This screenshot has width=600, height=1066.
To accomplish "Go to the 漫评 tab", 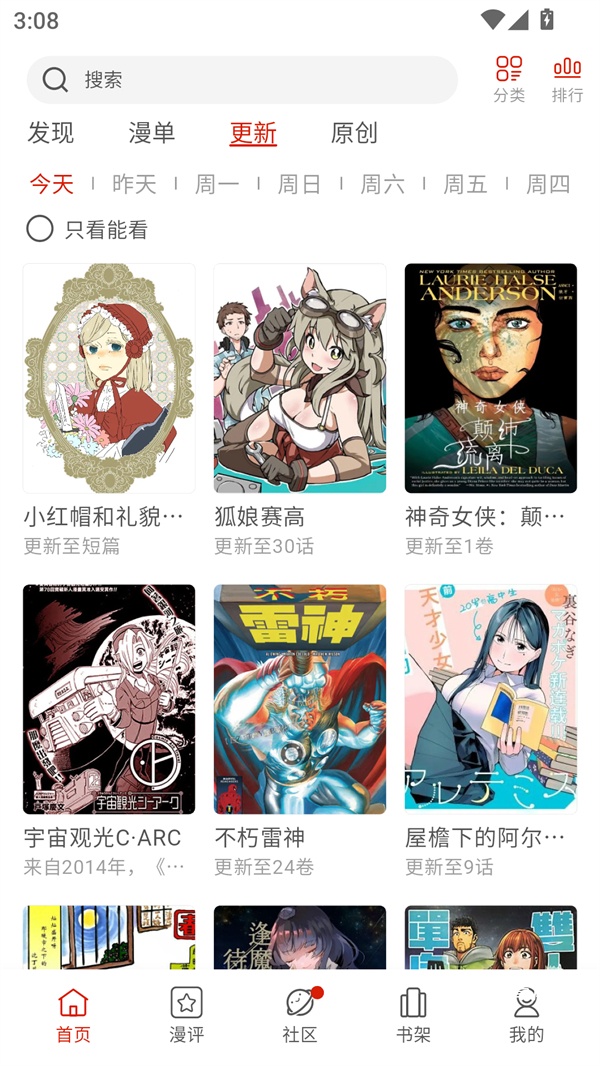I will point(186,1015).
